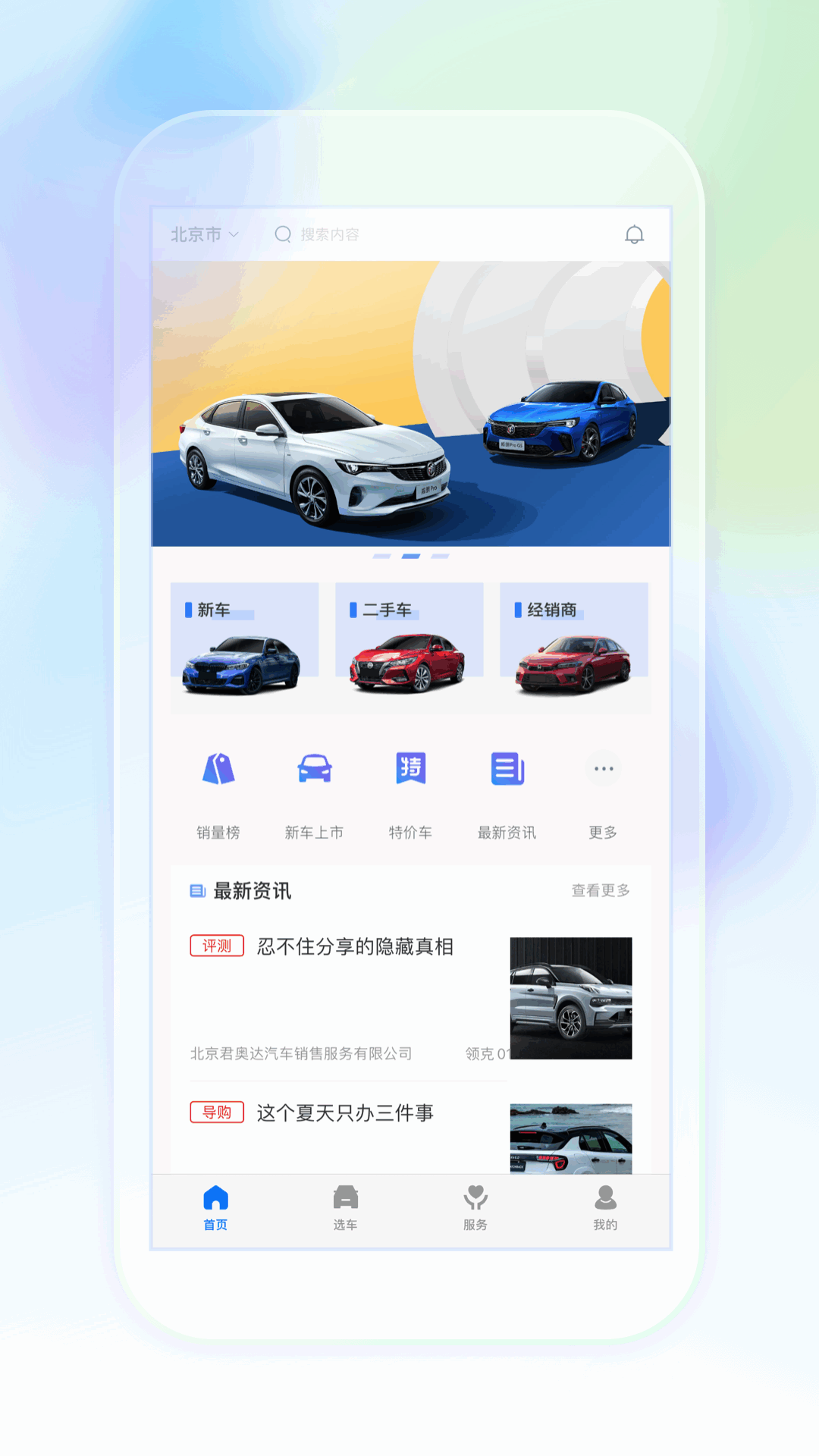Select the 新车上市 new car launch icon
The height and width of the screenshot is (1456, 819).
tap(314, 768)
